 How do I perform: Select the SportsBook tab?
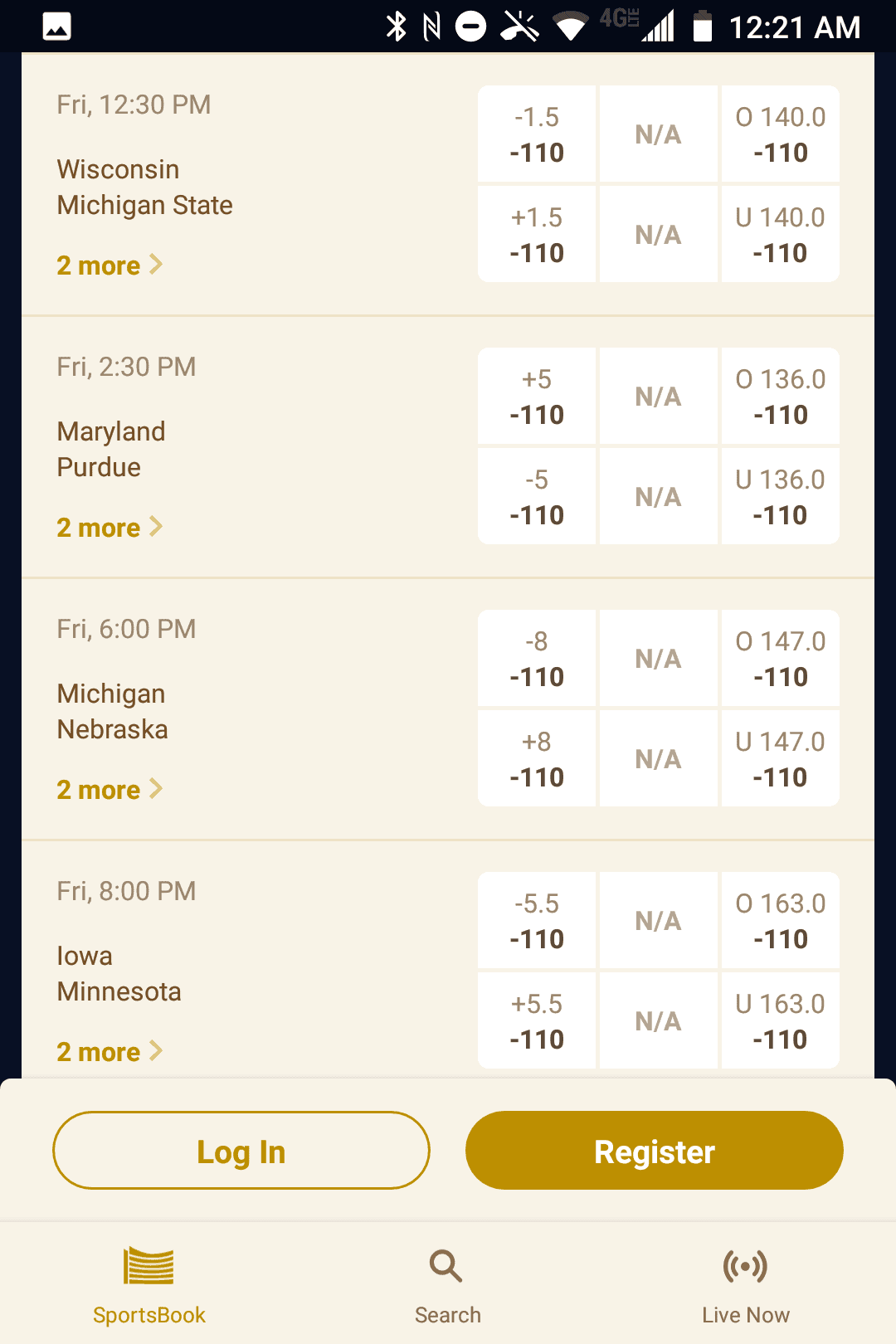pyautogui.click(x=149, y=1284)
